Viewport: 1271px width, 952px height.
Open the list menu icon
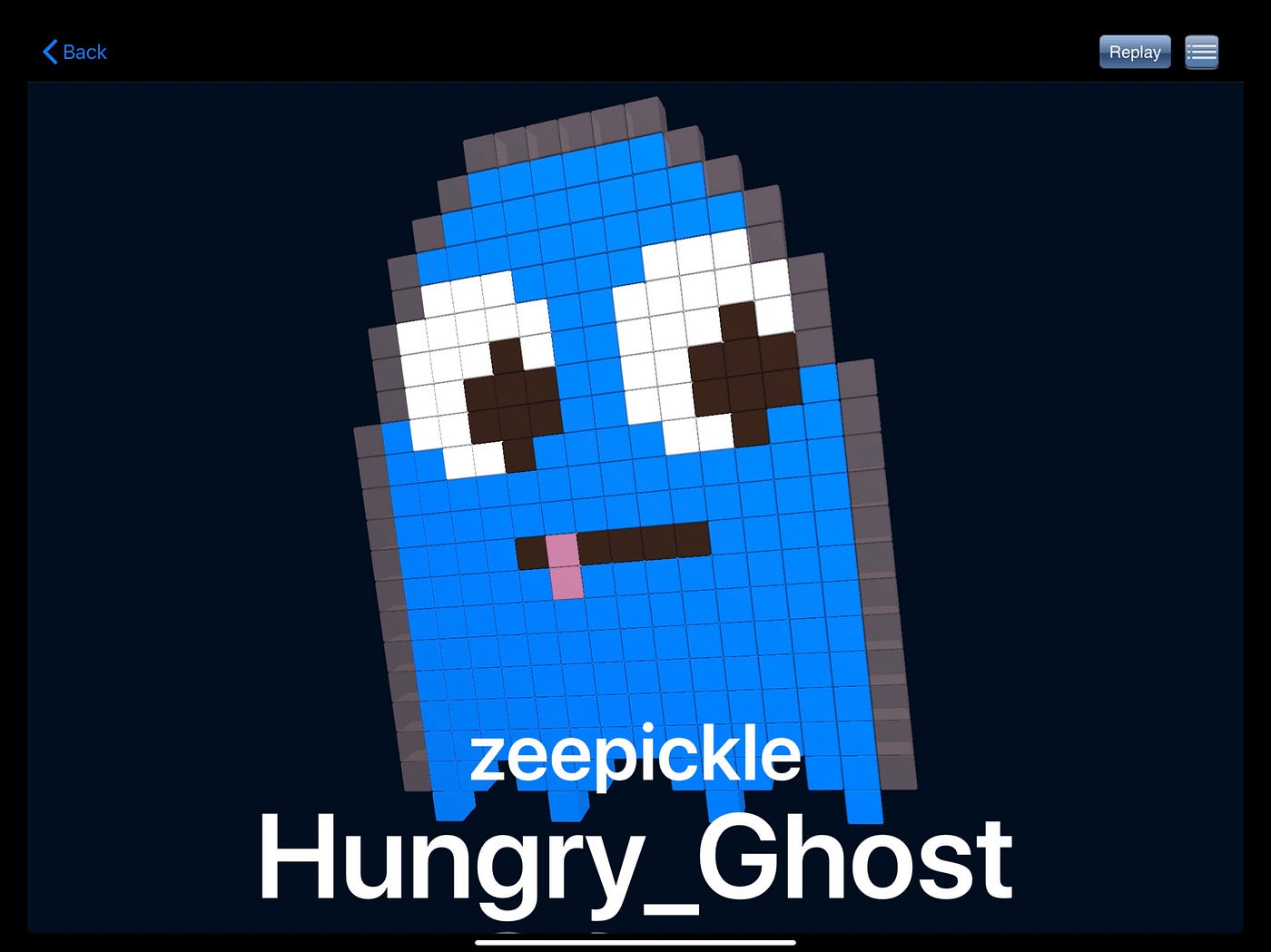pos(1201,53)
